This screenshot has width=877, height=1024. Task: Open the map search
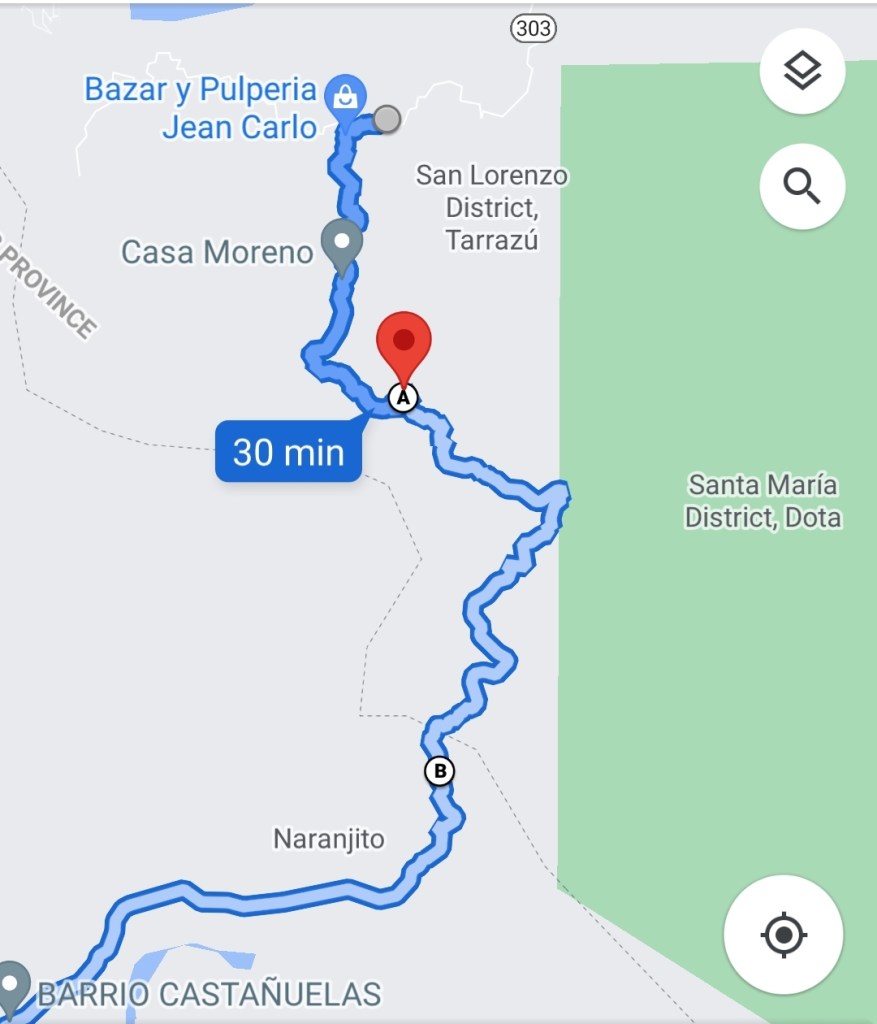pos(802,186)
